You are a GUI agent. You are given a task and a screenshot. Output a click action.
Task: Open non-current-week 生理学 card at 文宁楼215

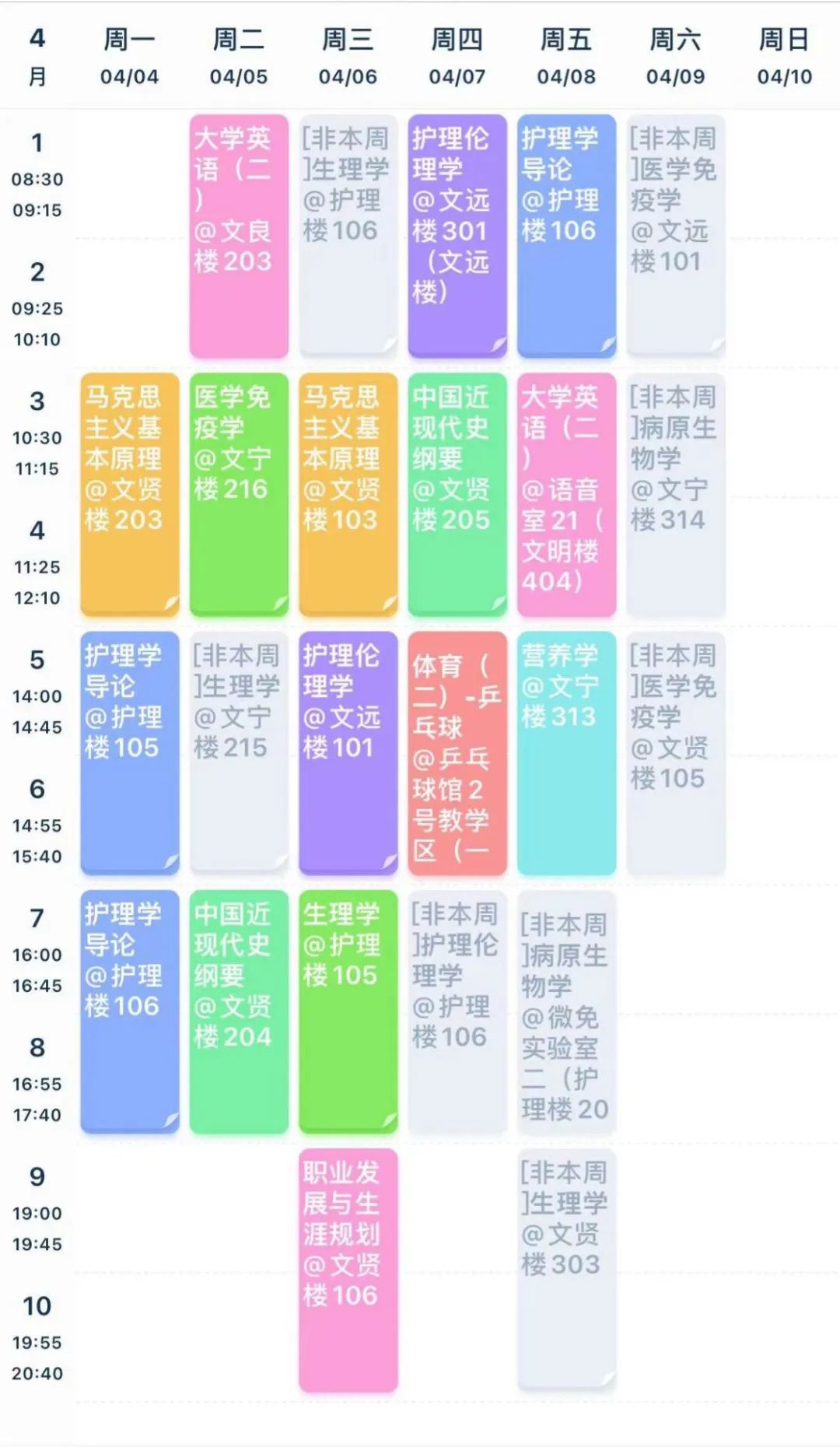pyautogui.click(x=239, y=752)
